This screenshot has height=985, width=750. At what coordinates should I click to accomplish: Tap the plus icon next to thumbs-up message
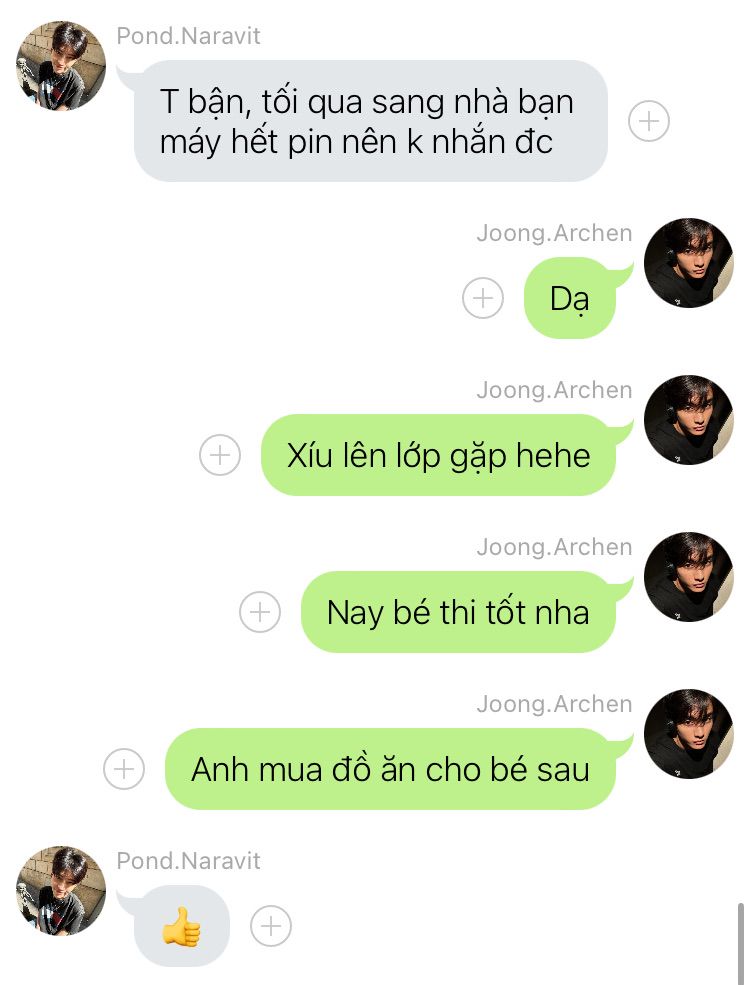[x=270, y=926]
